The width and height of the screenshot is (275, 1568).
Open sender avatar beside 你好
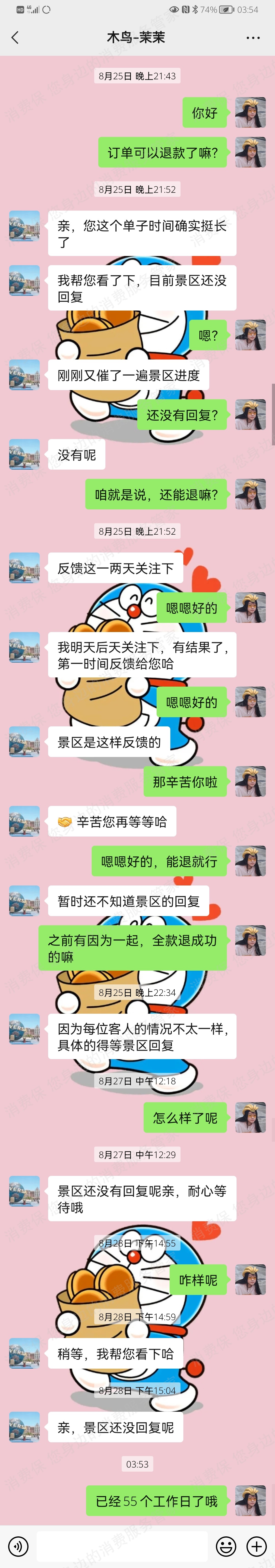250,113
